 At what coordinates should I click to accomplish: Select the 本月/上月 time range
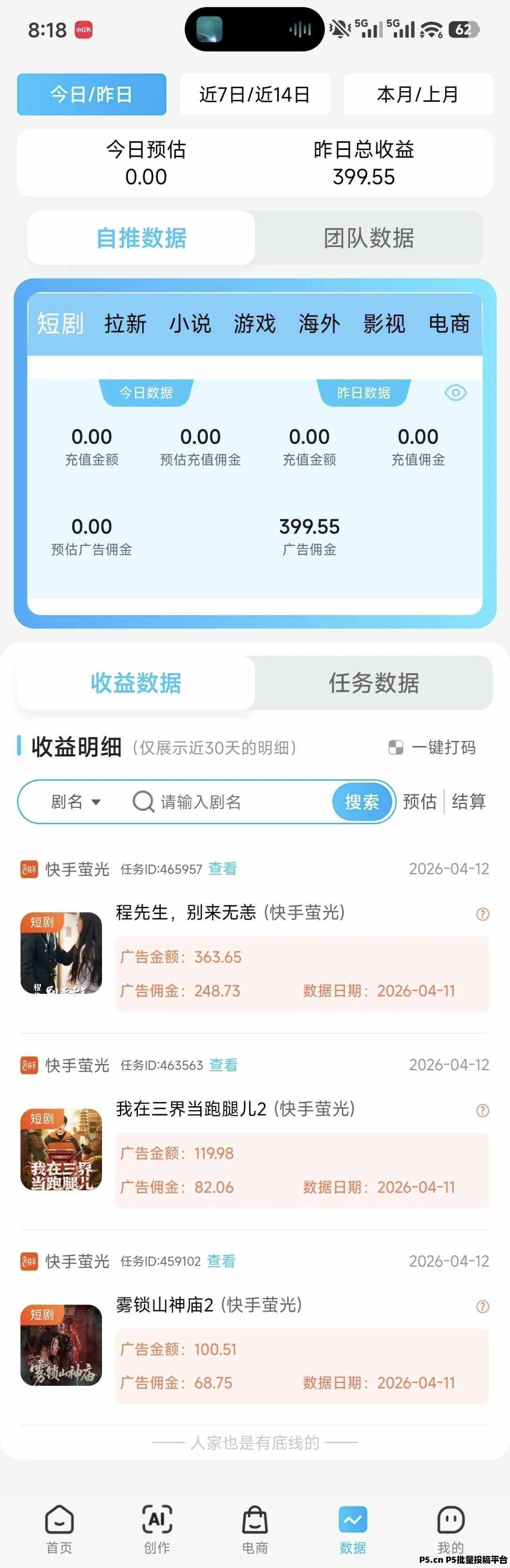click(417, 94)
